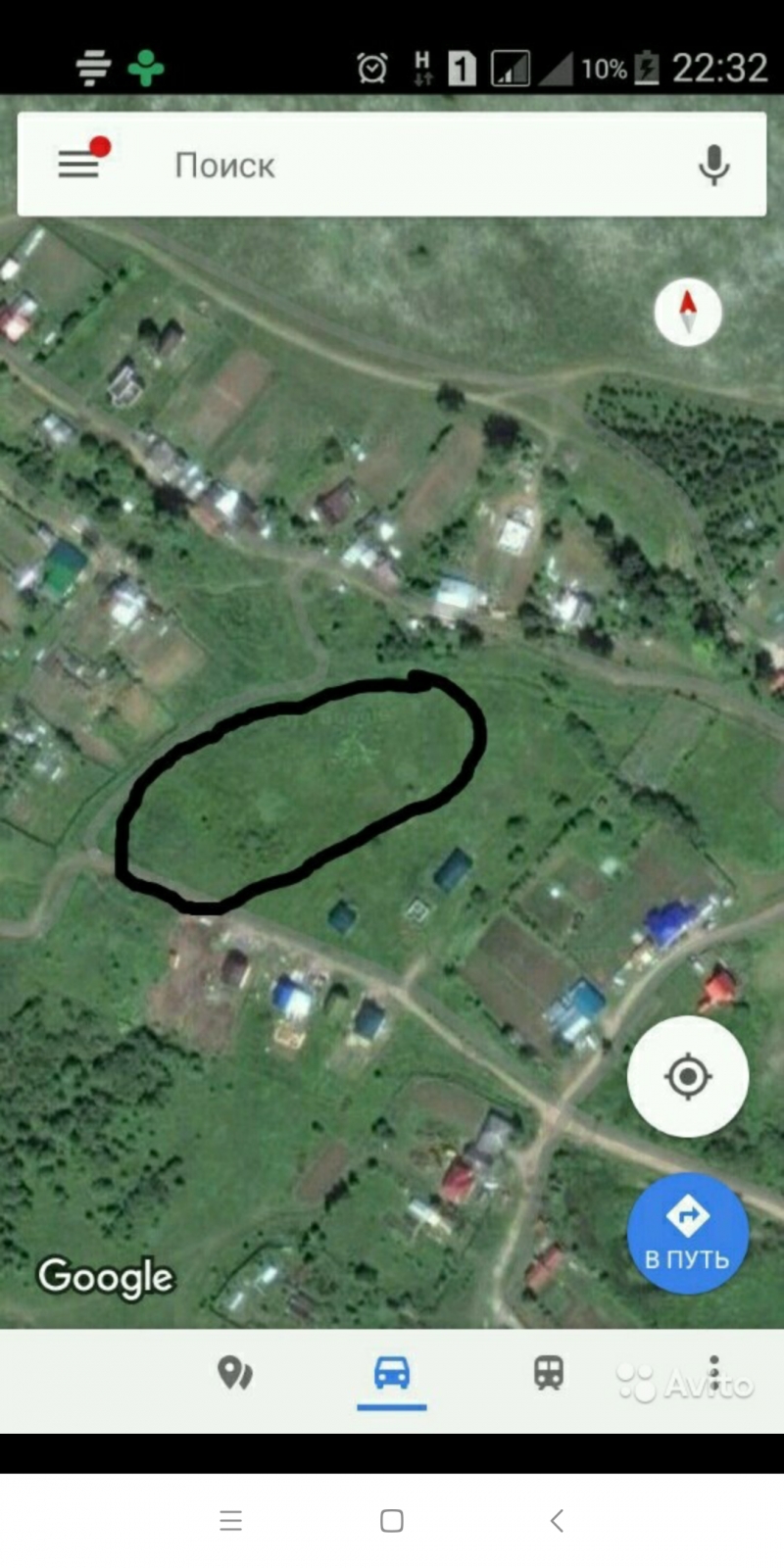
Task: Switch to the public transit tab
Action: 549,1372
